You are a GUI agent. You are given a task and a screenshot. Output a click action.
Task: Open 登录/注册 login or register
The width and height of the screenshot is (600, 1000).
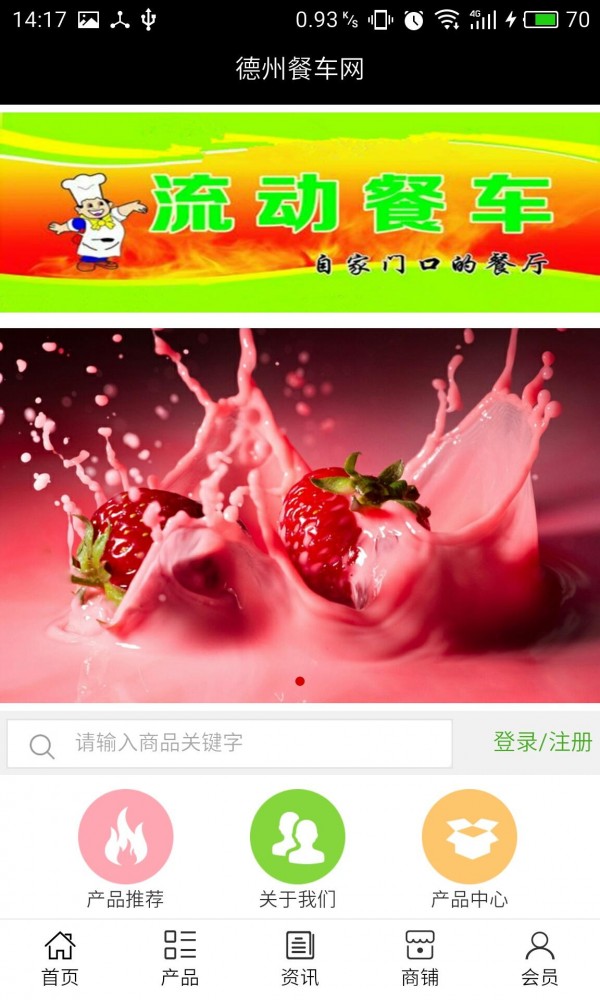coord(542,742)
